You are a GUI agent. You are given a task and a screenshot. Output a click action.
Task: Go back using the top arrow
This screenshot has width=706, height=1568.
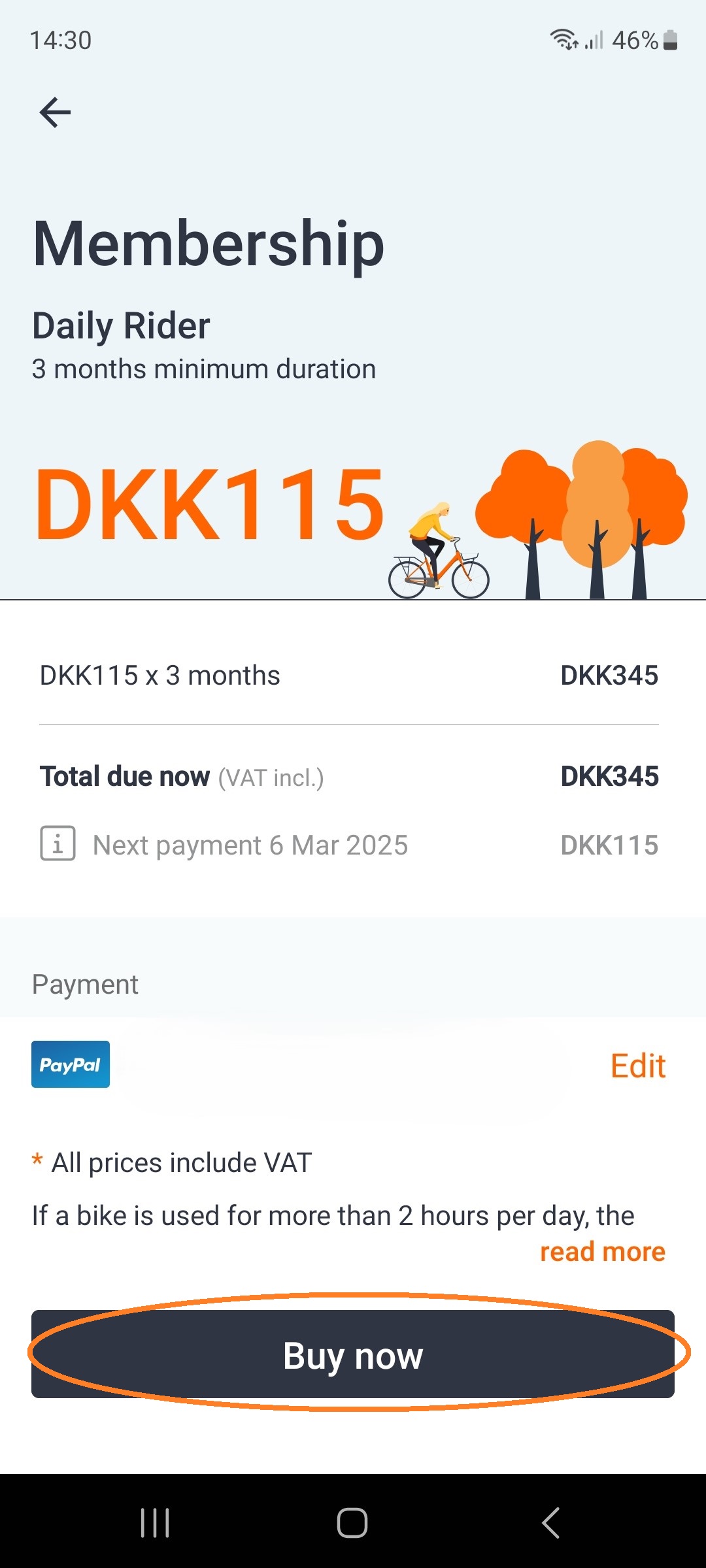click(55, 112)
